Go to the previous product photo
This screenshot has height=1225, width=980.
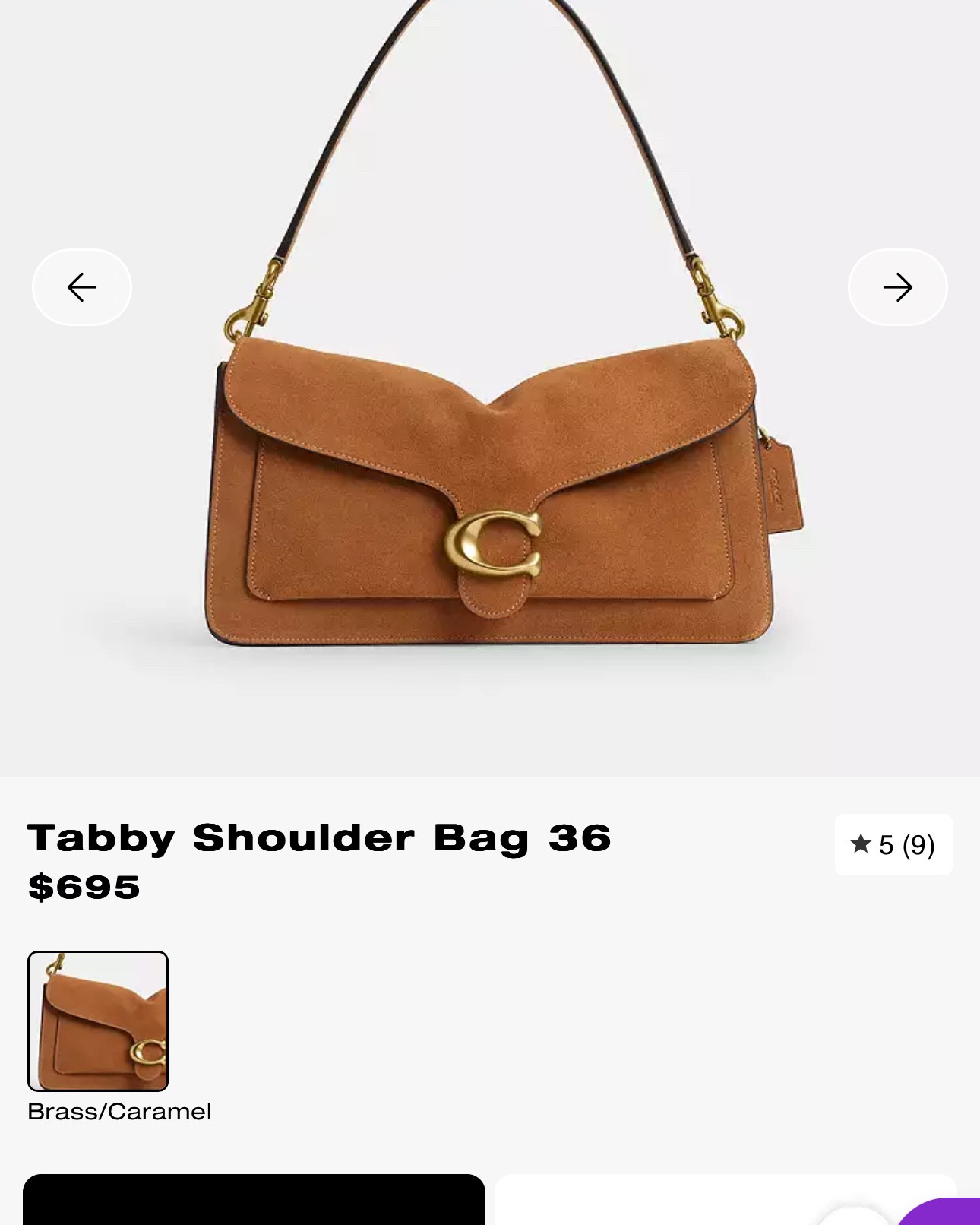click(x=82, y=287)
